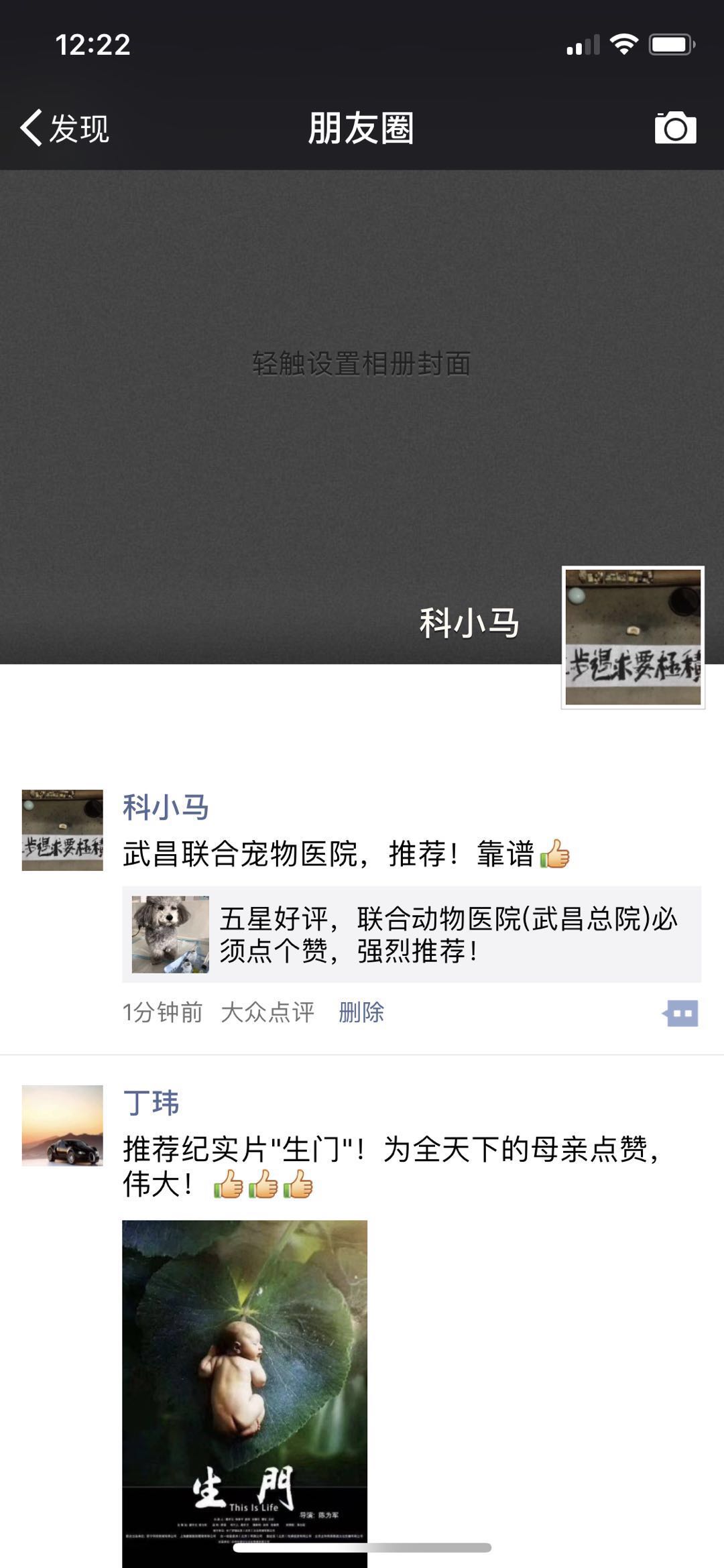This screenshot has width=724, height=1568.
Task: Open 科小马's profile avatar on cover
Action: (x=633, y=637)
